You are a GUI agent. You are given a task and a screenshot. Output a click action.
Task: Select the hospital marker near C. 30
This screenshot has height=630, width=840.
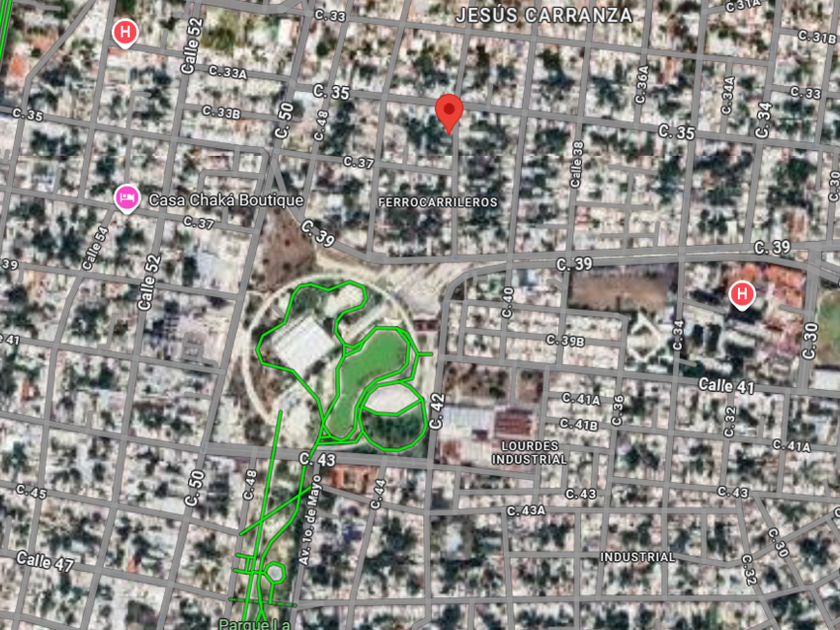click(742, 295)
